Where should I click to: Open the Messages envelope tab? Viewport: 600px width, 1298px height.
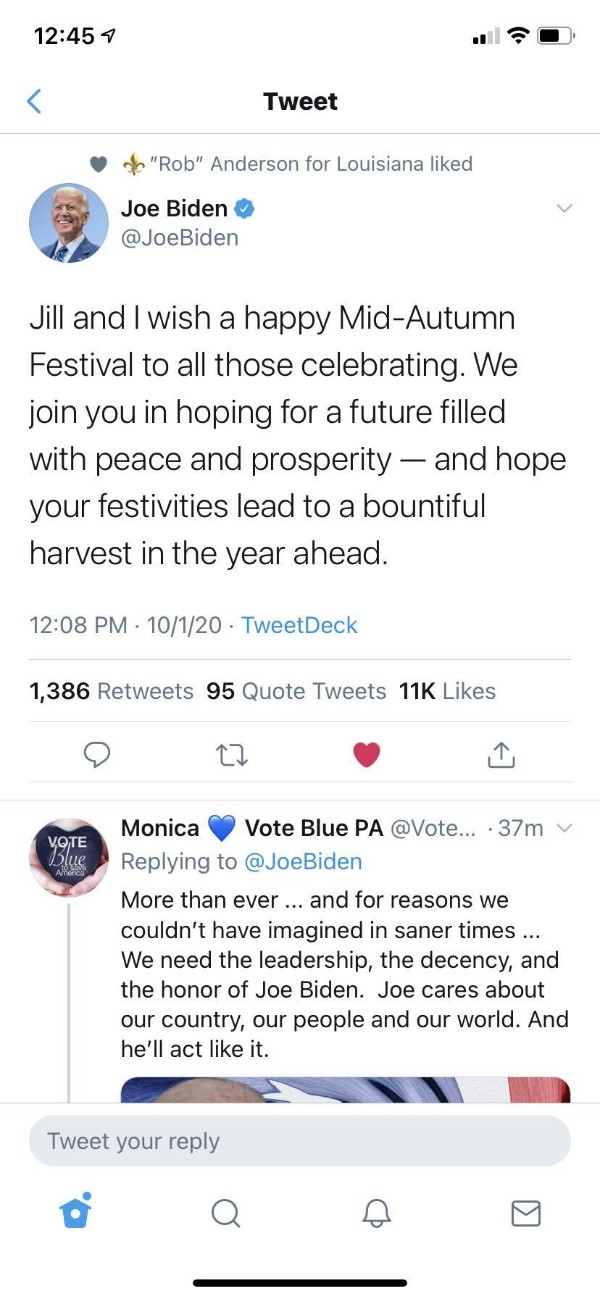tap(526, 1213)
